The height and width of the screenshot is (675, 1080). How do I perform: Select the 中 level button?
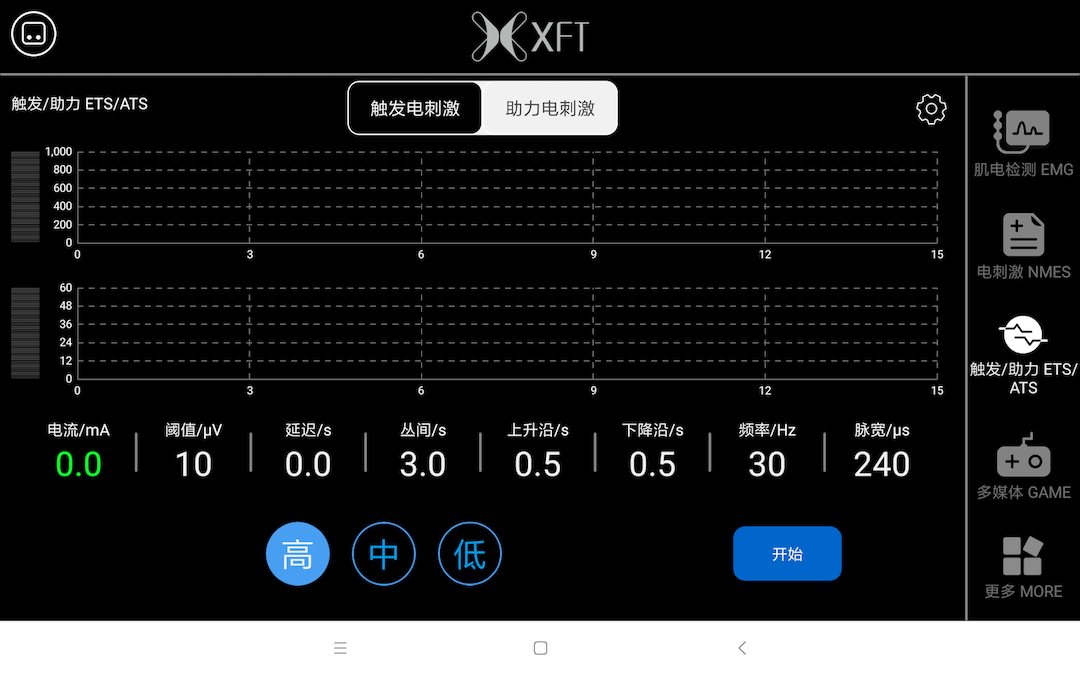[384, 553]
